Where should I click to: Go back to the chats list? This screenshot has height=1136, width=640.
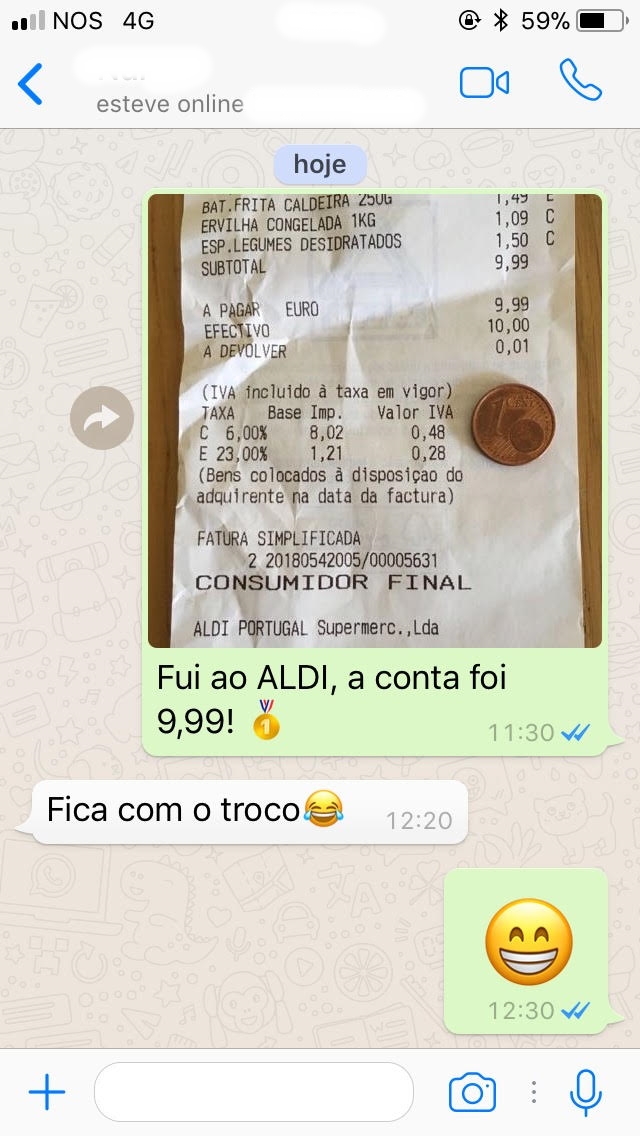31,84
